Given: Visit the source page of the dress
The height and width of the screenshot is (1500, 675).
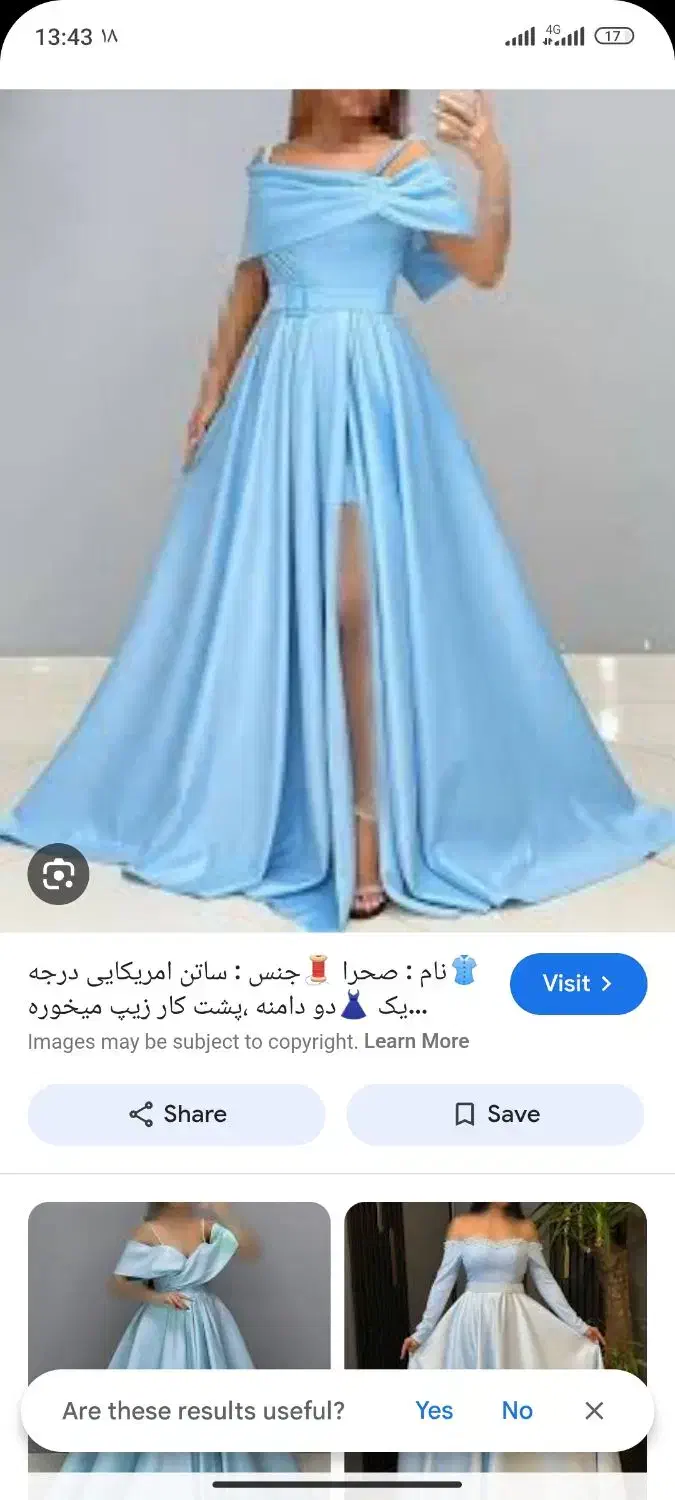Looking at the screenshot, I should [578, 984].
